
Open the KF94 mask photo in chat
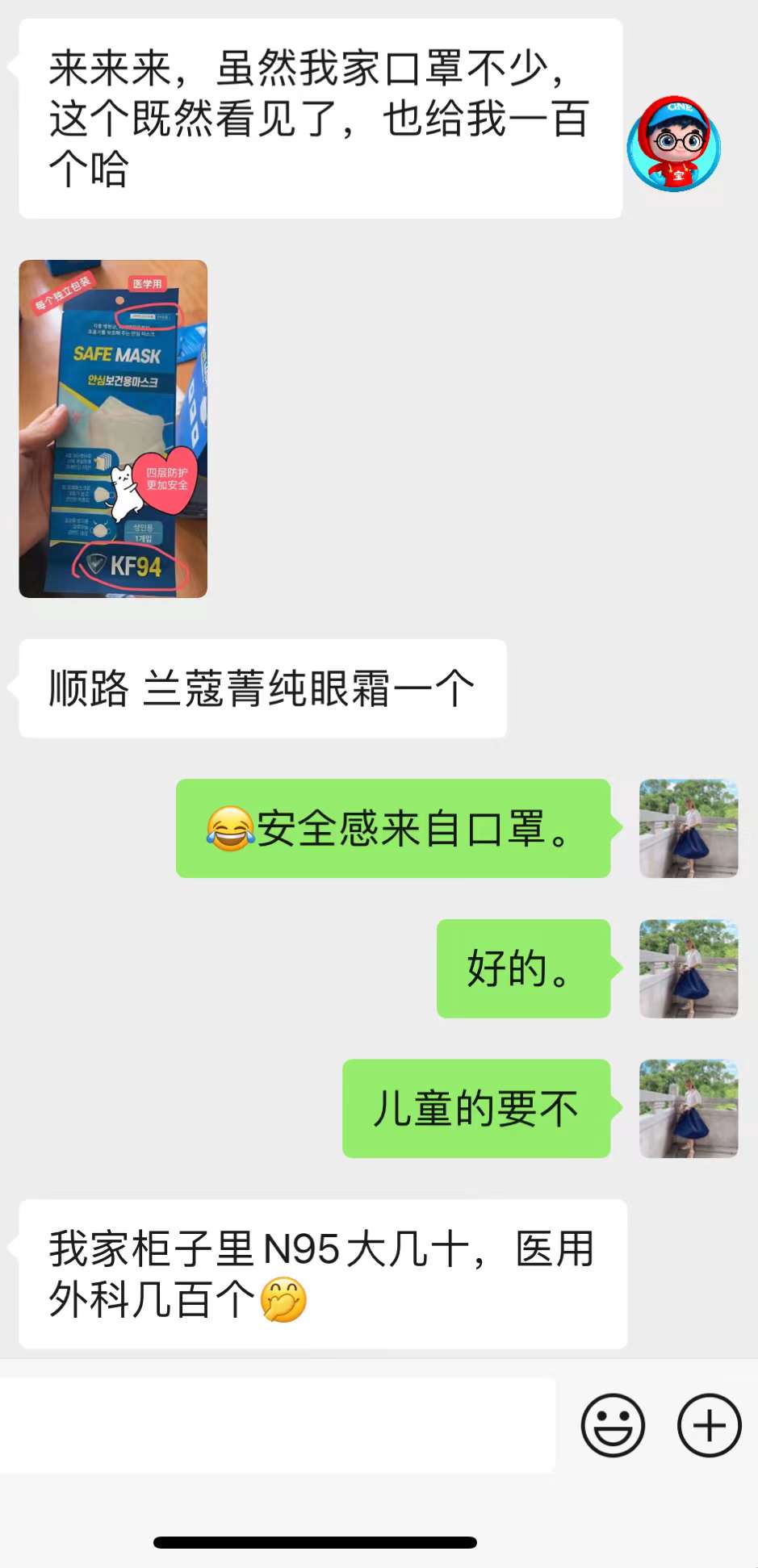pos(113,429)
